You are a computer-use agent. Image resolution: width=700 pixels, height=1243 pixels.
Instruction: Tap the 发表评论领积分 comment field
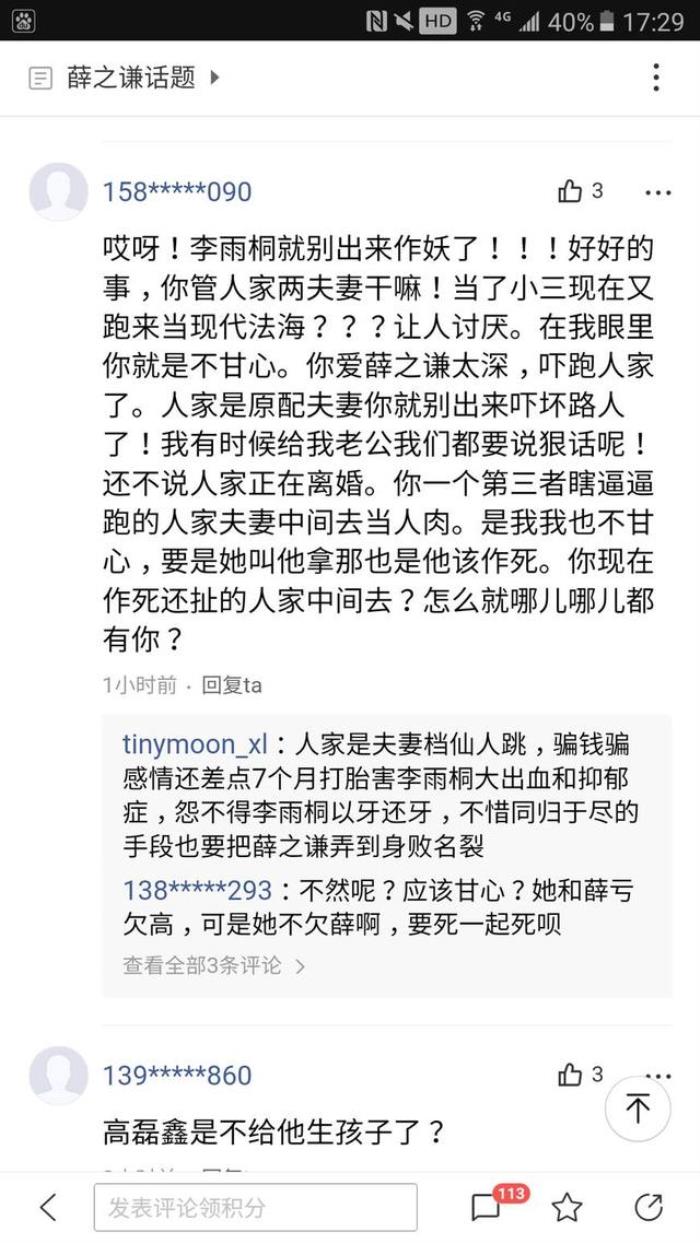pyautogui.click(x=255, y=1207)
